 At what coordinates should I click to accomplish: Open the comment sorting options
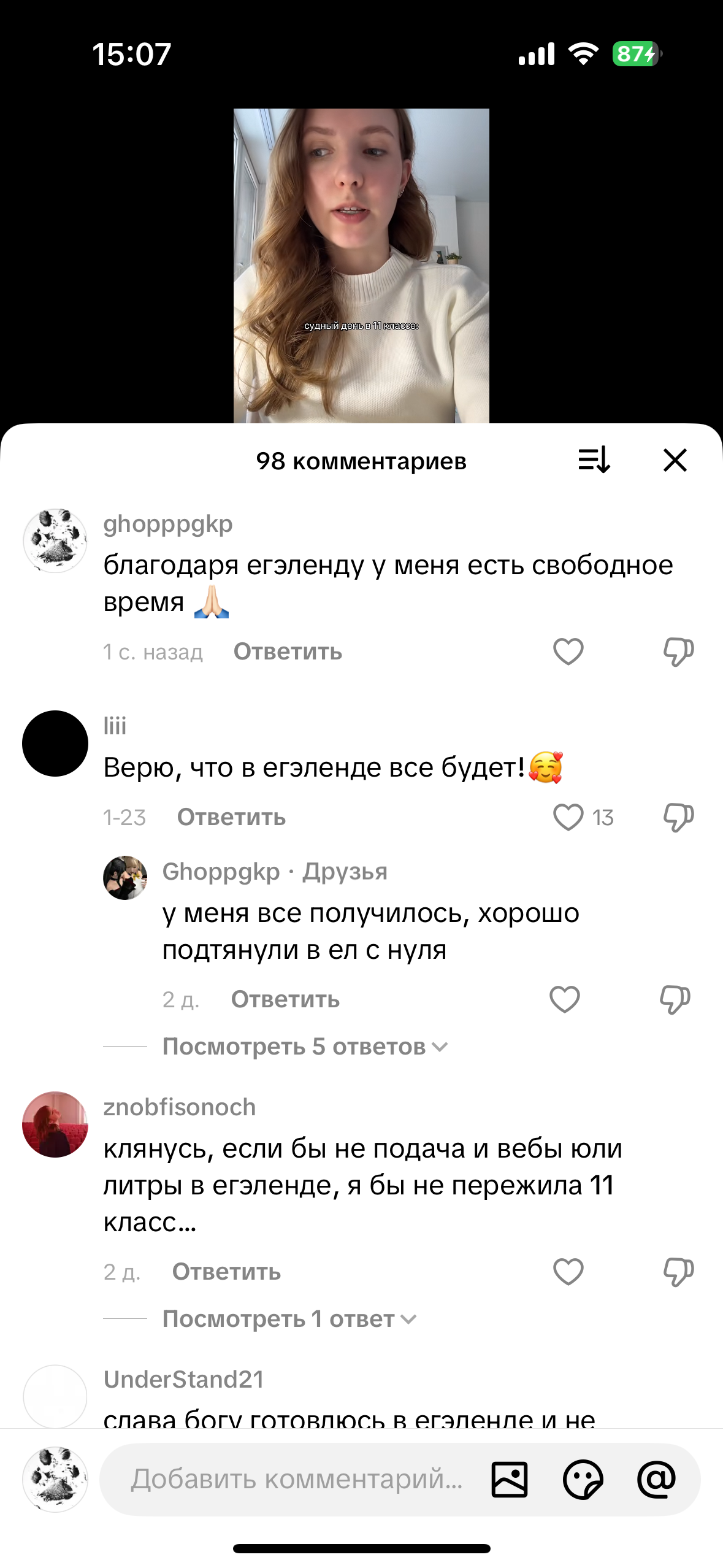coord(594,460)
